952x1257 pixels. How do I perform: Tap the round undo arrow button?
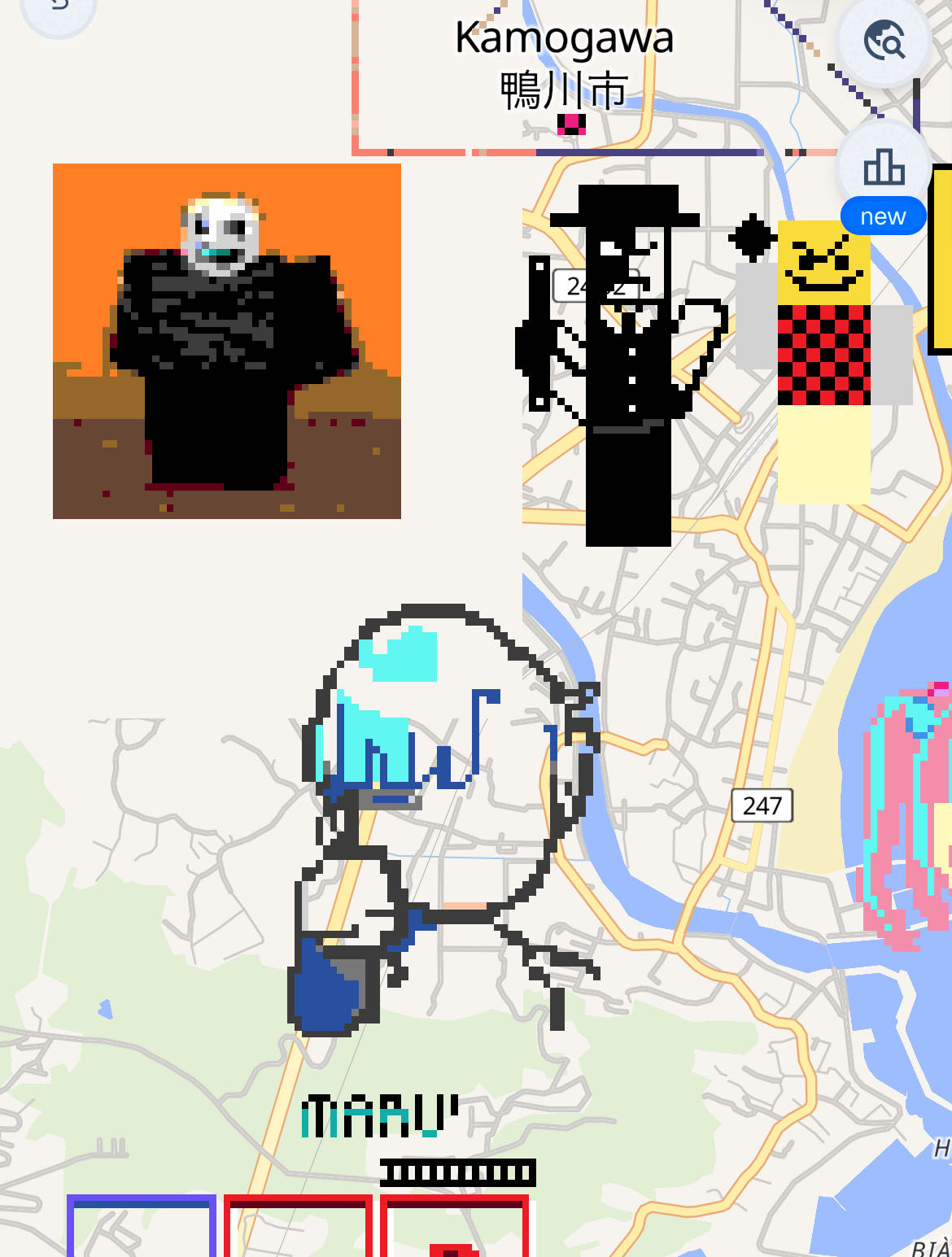(58, 8)
